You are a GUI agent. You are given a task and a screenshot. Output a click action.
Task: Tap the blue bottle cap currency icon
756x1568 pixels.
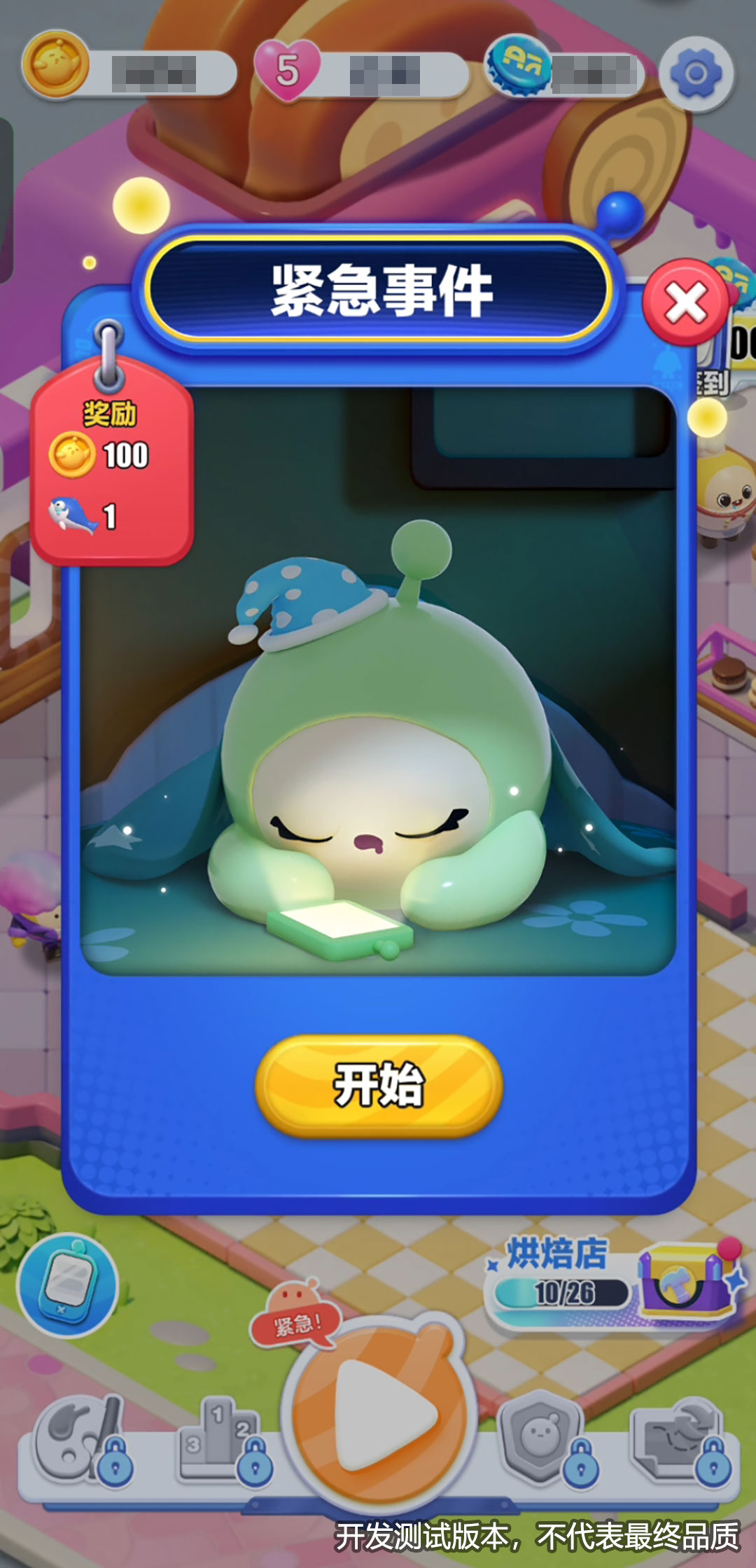[x=517, y=68]
